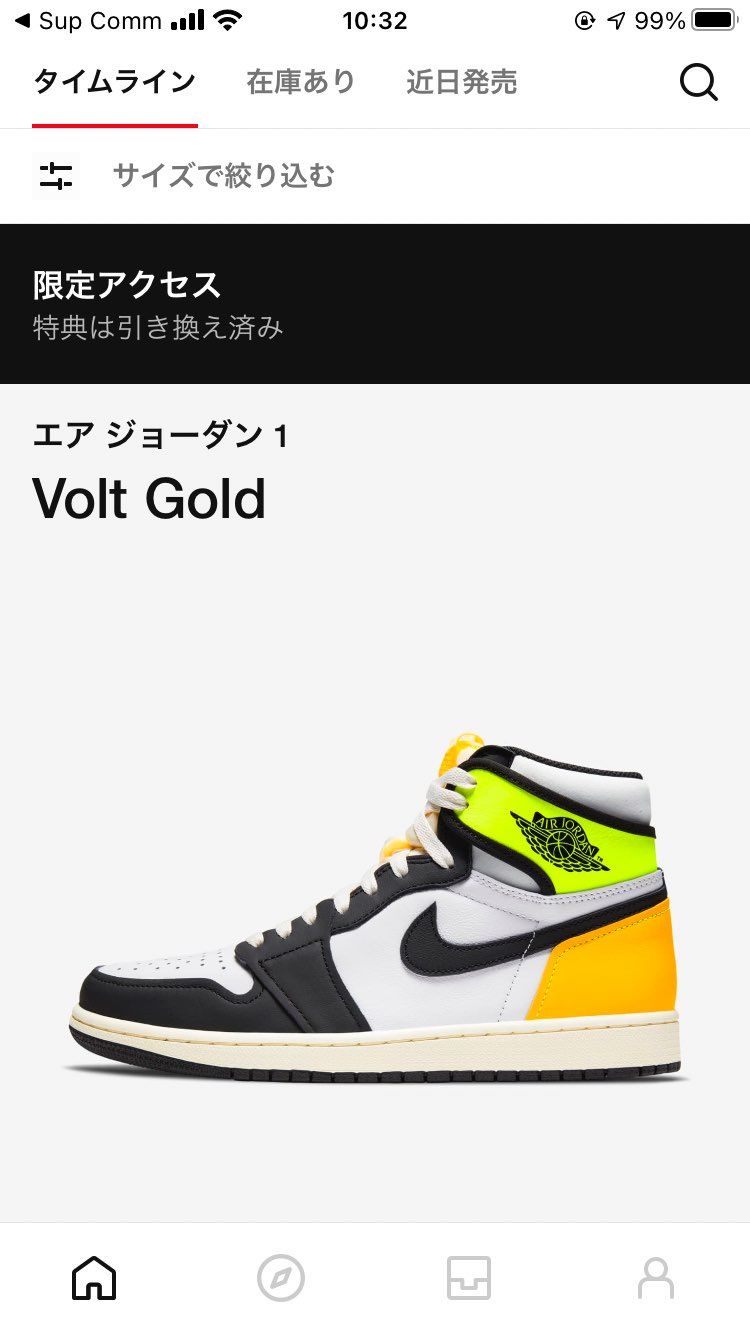This screenshot has width=750, height=1334.
Task: Open the inbox icon in bottom bar
Action: click(470, 1277)
